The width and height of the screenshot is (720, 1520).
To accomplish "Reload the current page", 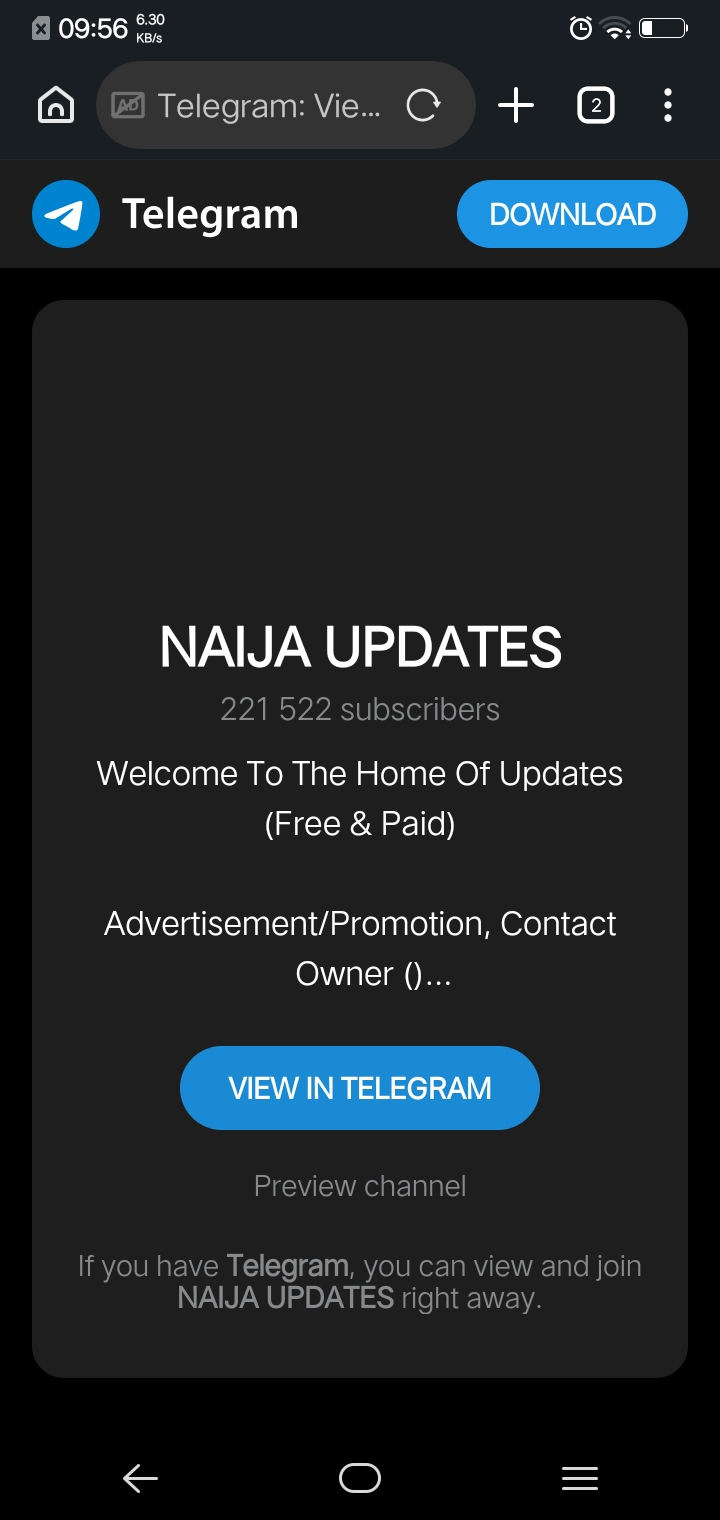I will 423,105.
